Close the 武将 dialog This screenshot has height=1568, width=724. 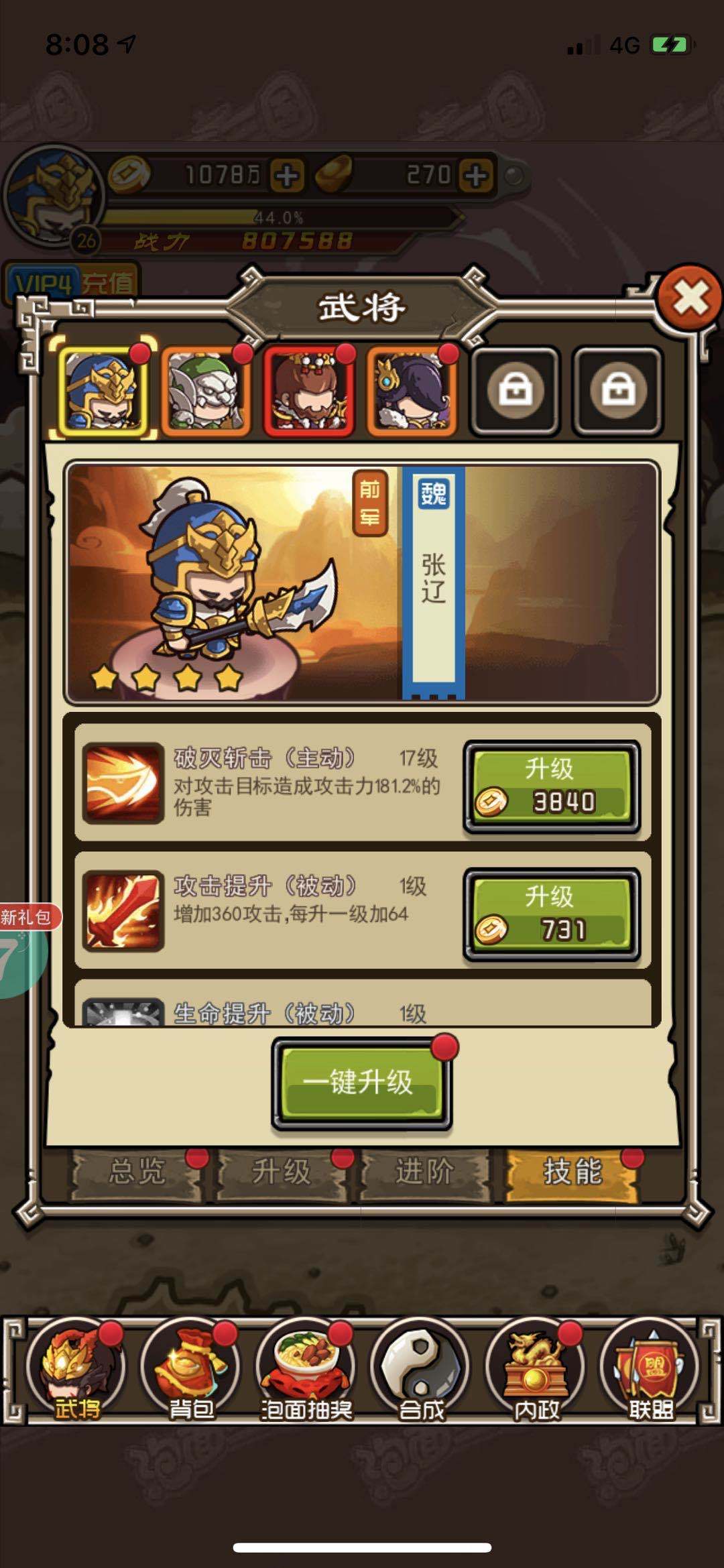click(x=690, y=298)
